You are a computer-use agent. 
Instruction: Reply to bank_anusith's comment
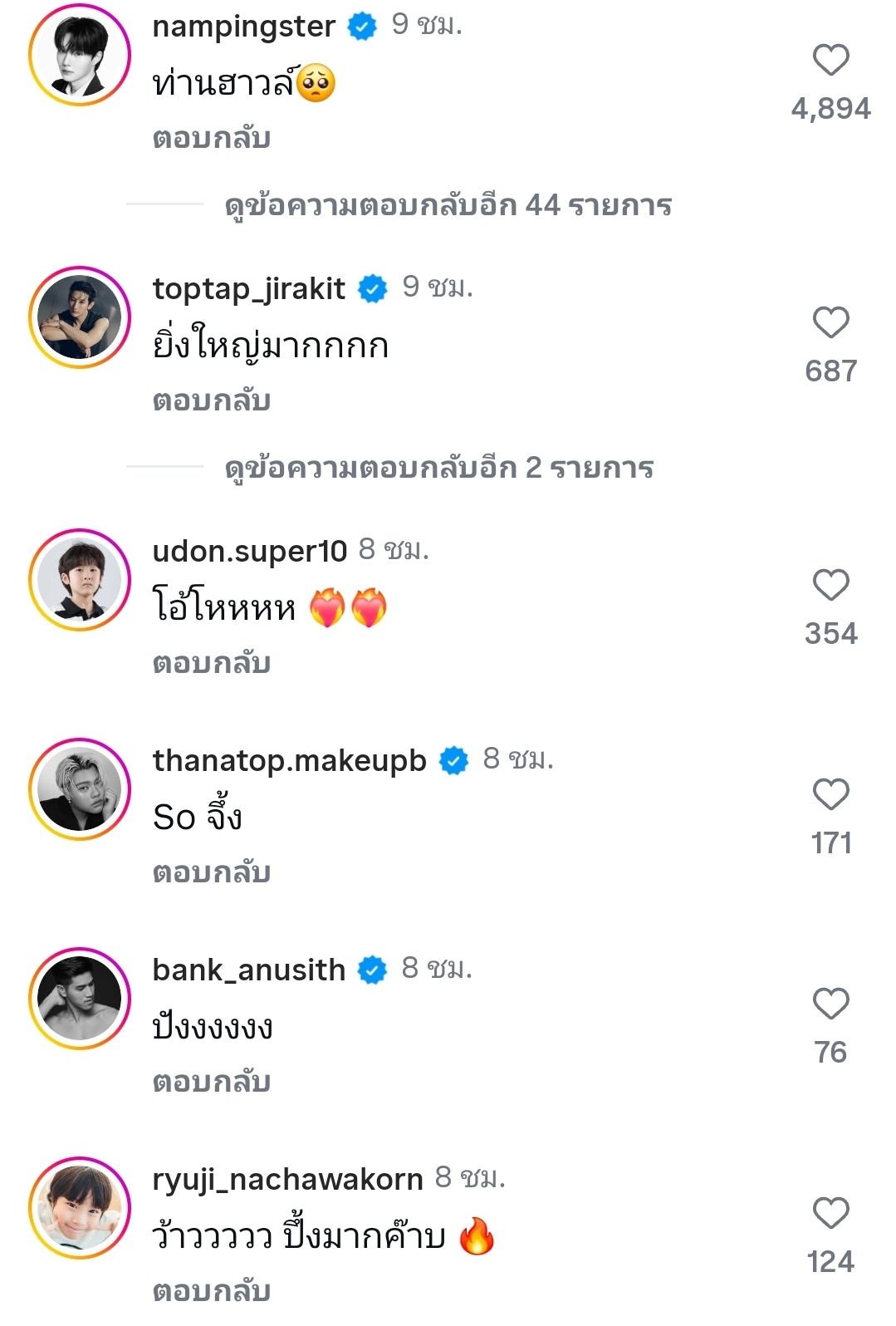pyautogui.click(x=212, y=1082)
